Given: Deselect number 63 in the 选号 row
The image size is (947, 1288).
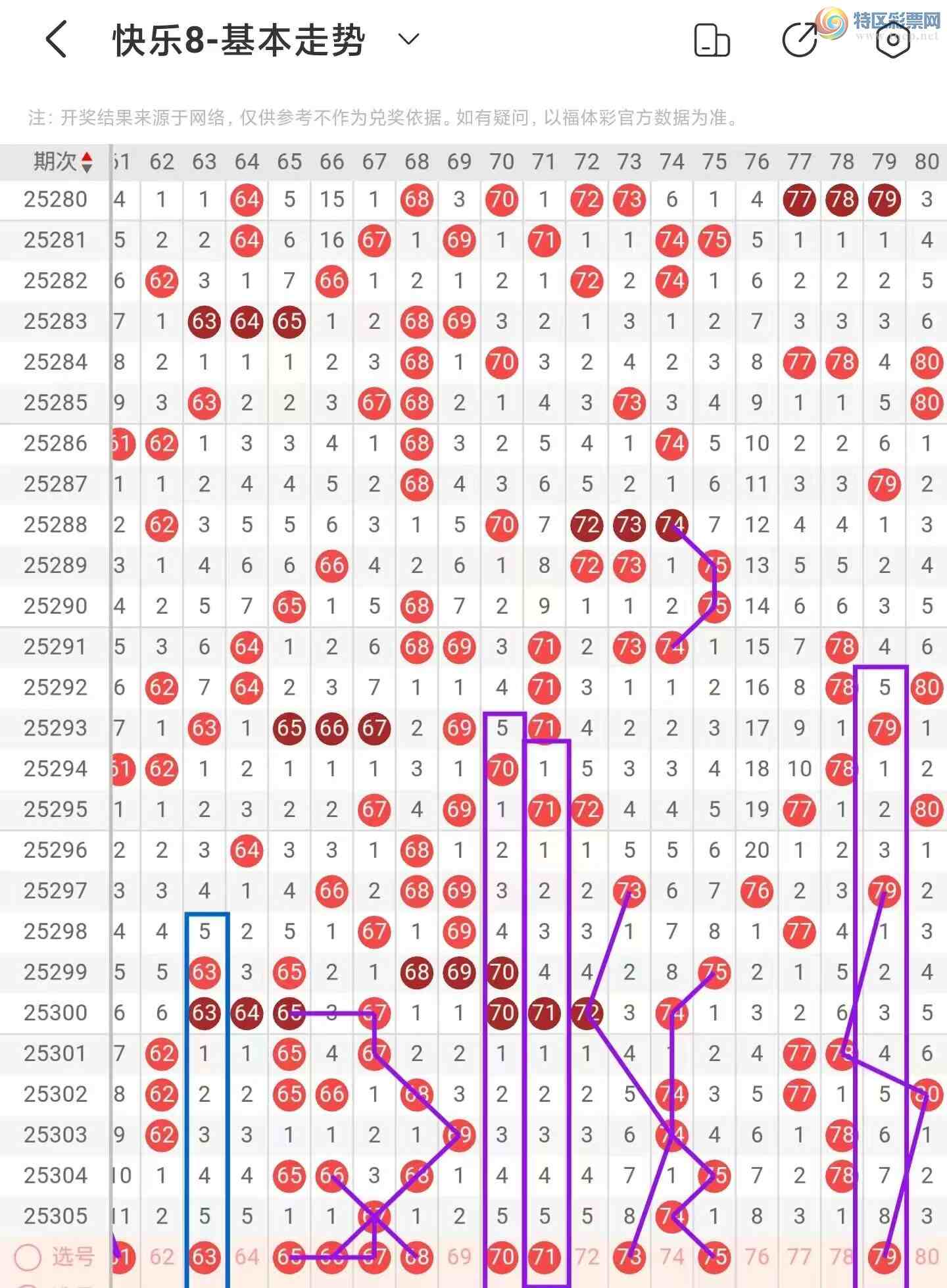Looking at the screenshot, I should pos(205,1257).
